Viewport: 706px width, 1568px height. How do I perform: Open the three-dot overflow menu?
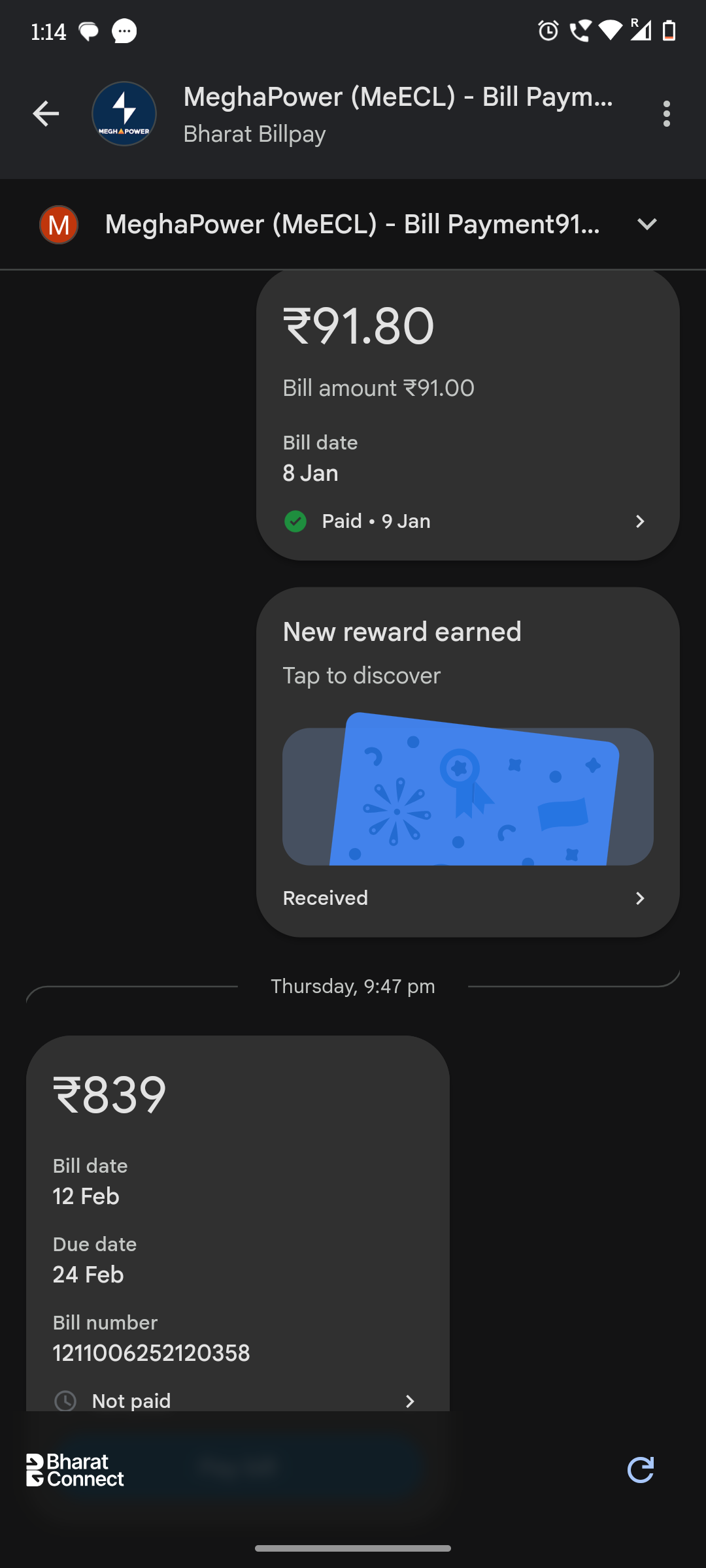click(666, 114)
